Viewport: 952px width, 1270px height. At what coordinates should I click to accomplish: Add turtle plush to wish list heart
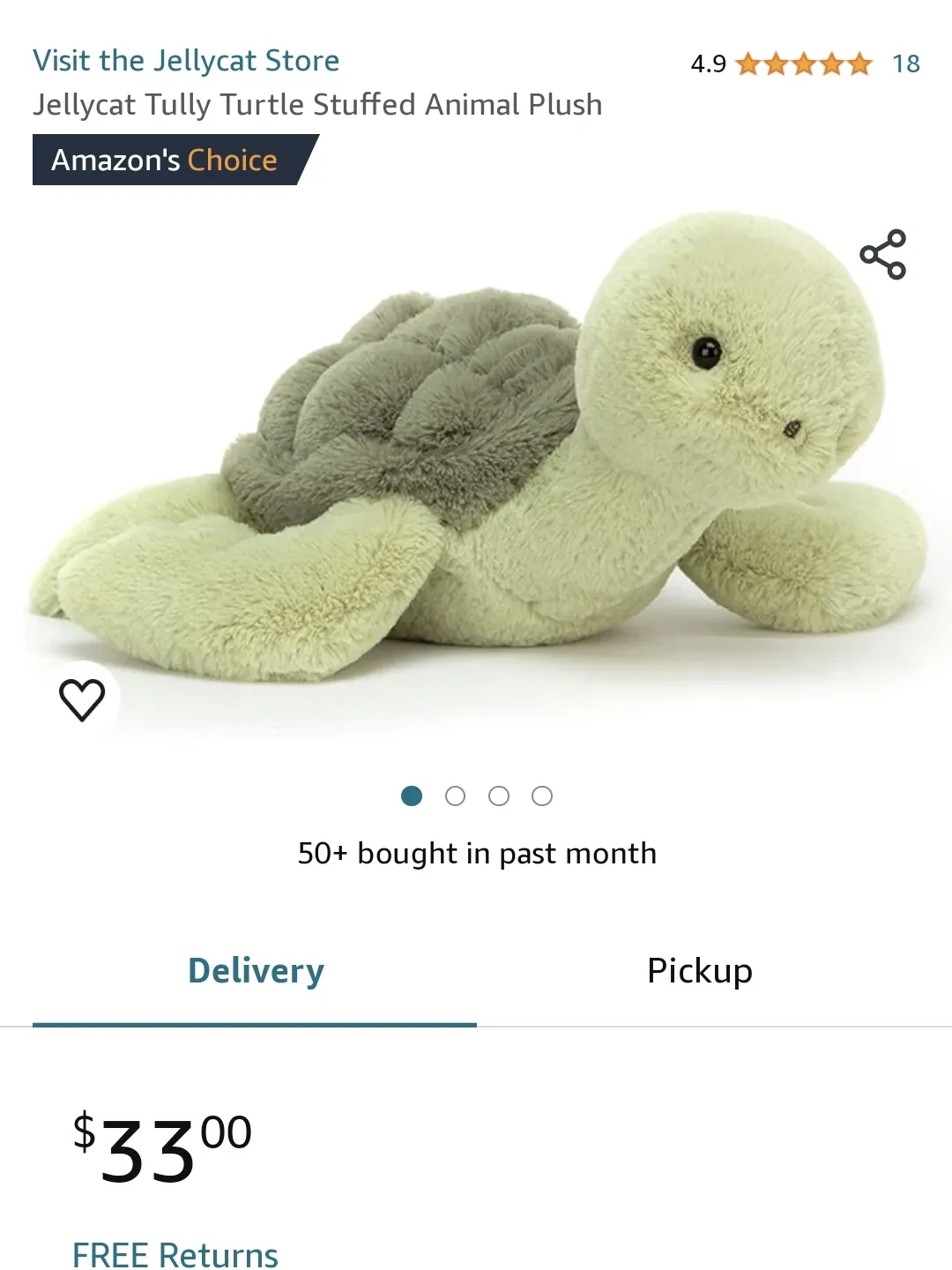[x=82, y=700]
